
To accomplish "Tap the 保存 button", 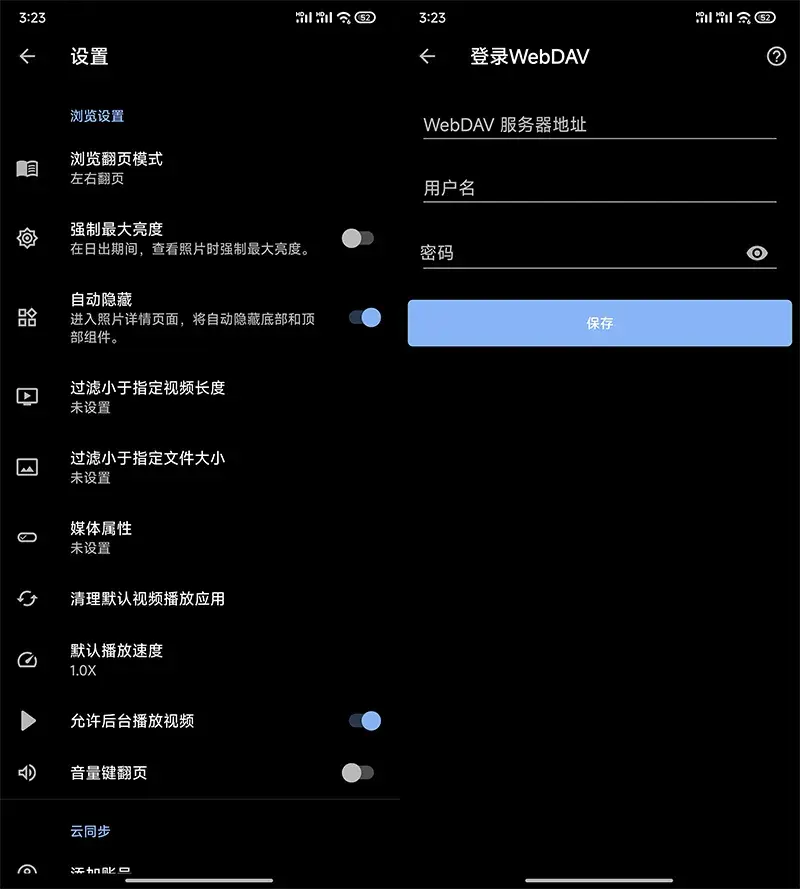I will [x=599, y=323].
